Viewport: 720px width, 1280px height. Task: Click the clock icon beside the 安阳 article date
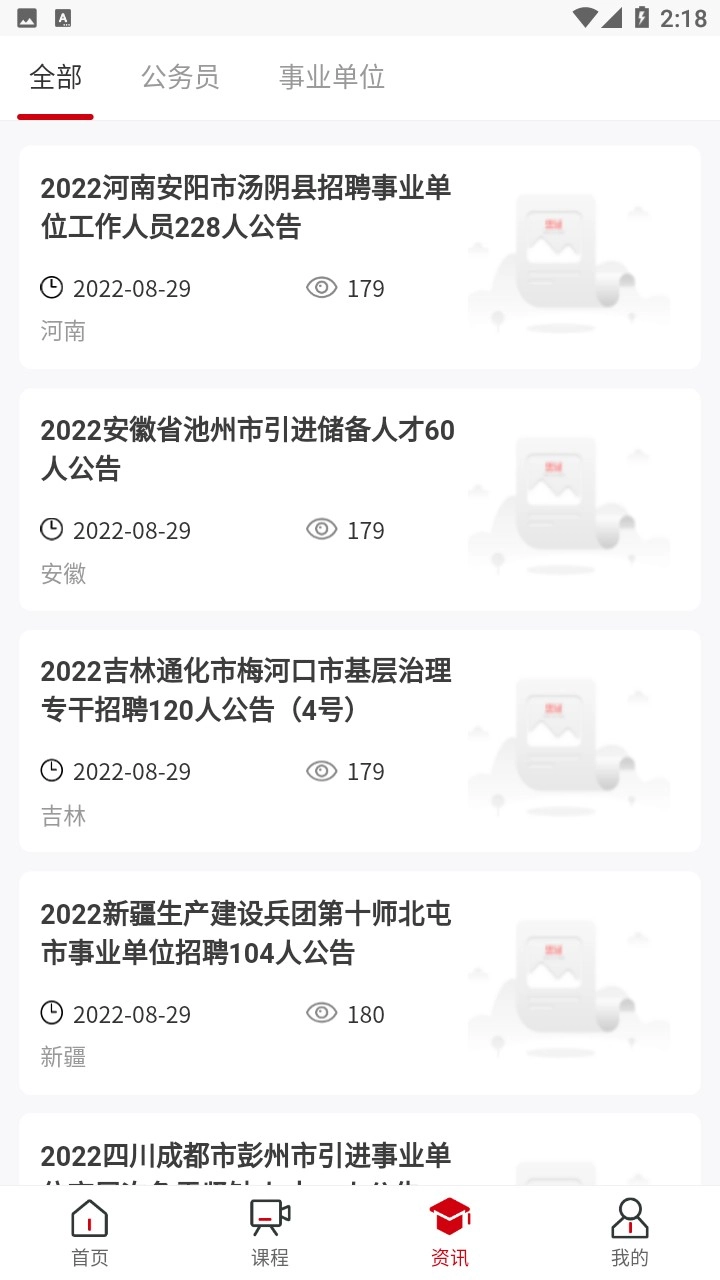tap(52, 288)
